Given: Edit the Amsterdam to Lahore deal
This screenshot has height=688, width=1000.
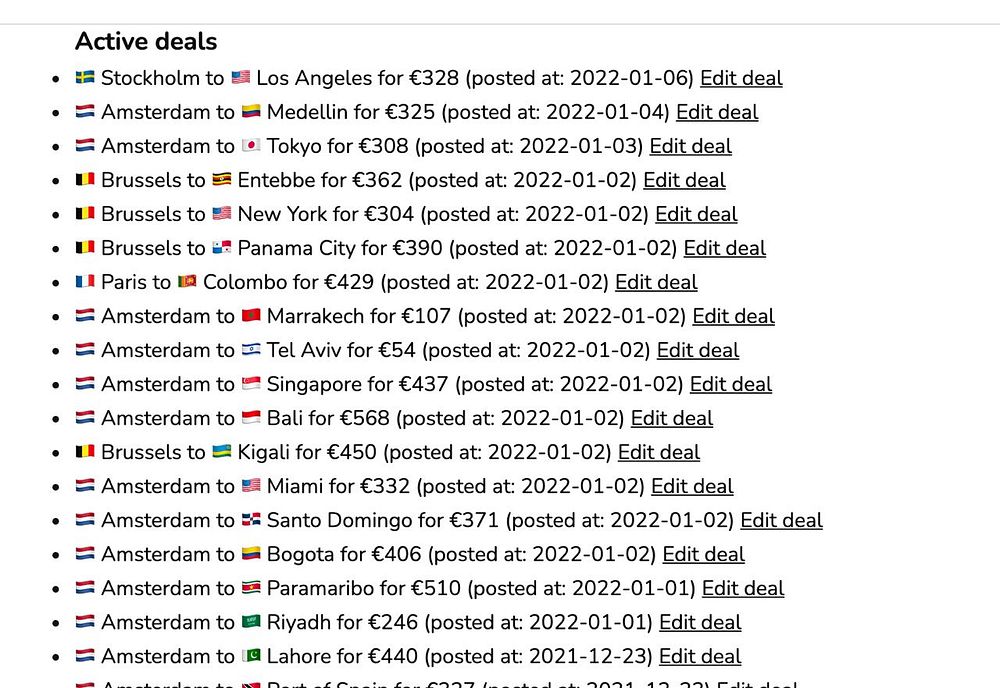Looking at the screenshot, I should 700,656.
